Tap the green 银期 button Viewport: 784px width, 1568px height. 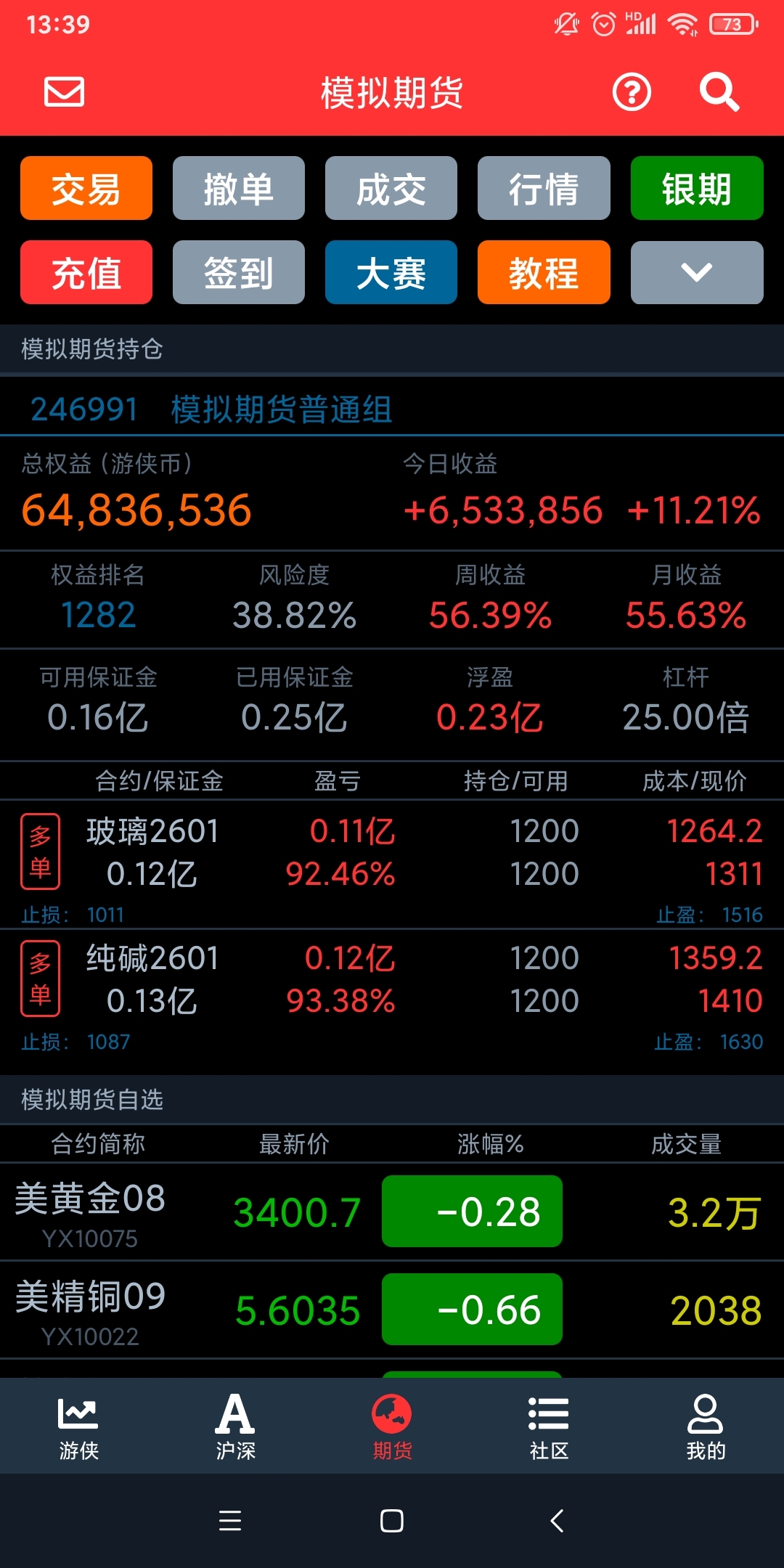pos(697,188)
